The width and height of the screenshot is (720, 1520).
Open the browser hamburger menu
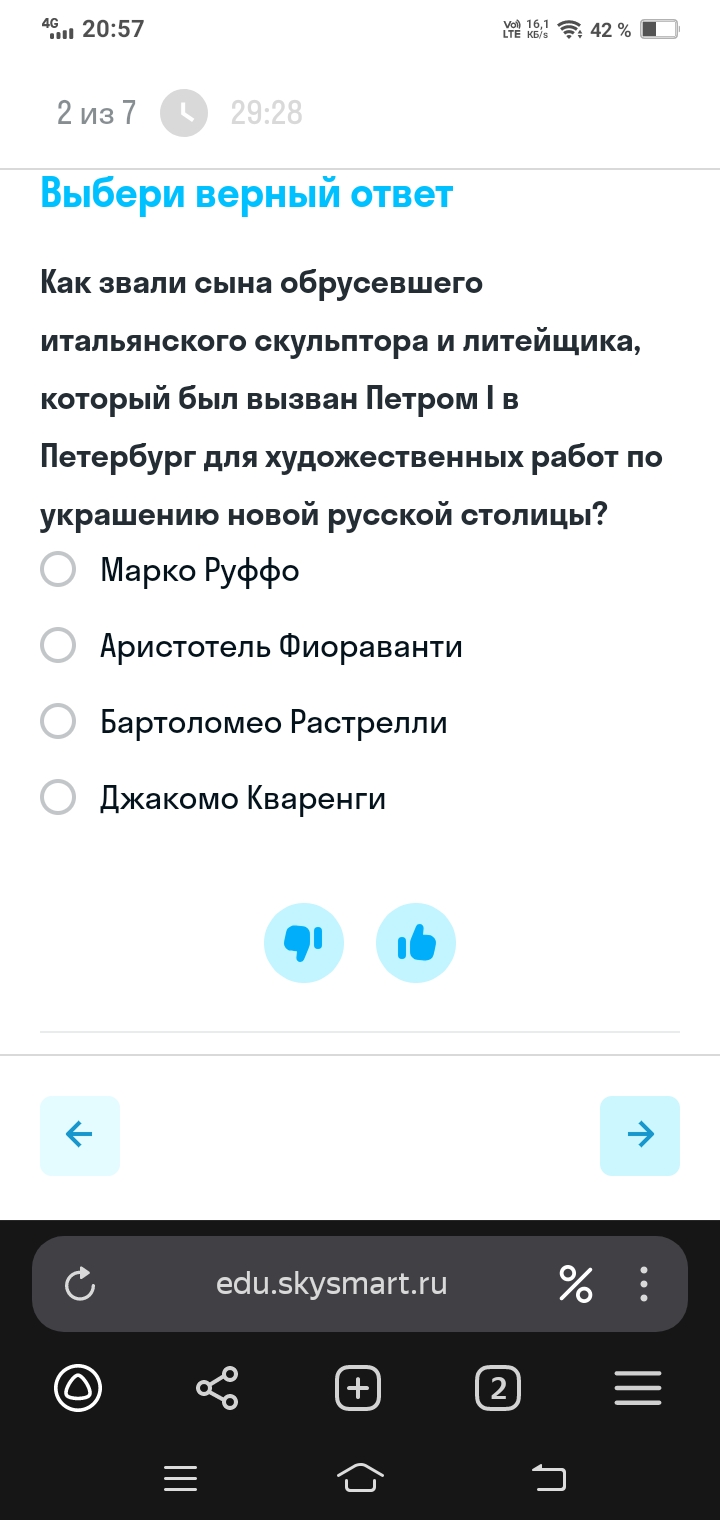(638, 1388)
